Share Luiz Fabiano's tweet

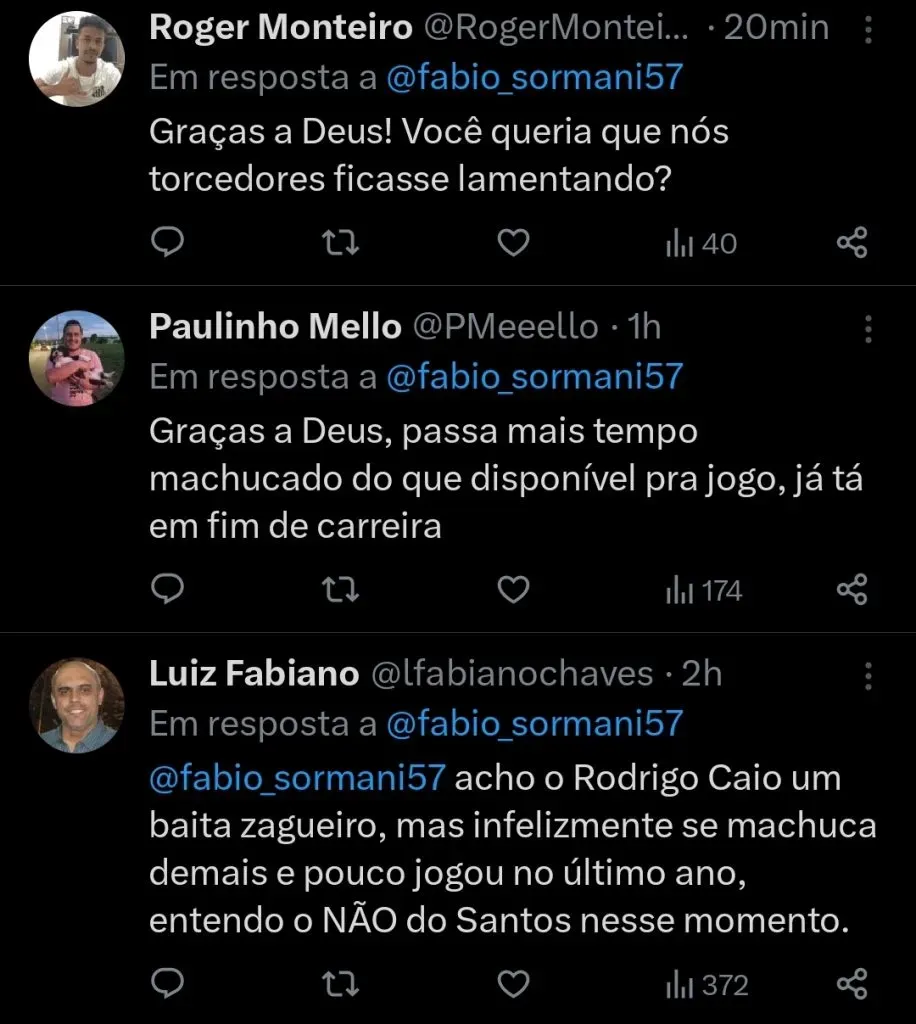click(x=851, y=984)
